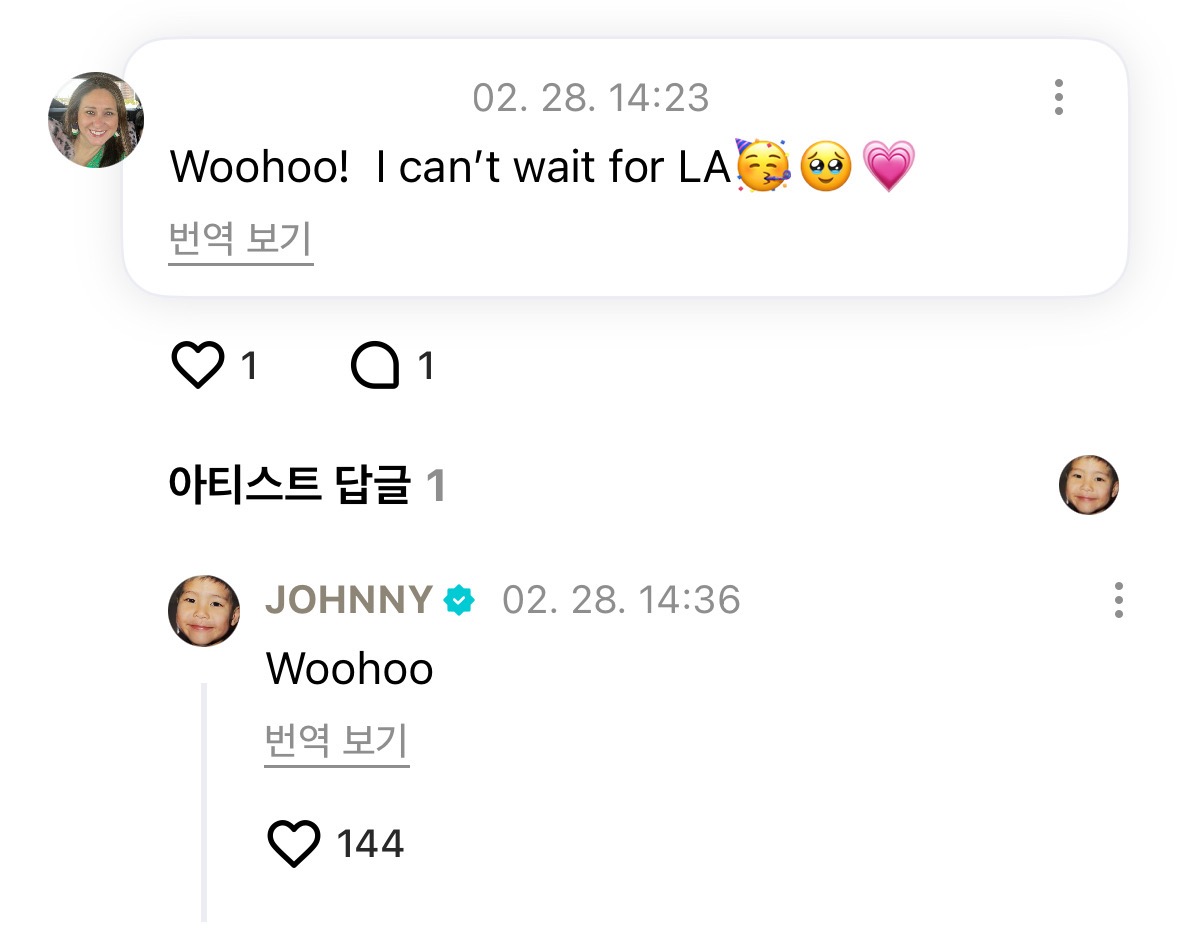Open replies to the fan comment
1179x932 pixels.
(376, 366)
